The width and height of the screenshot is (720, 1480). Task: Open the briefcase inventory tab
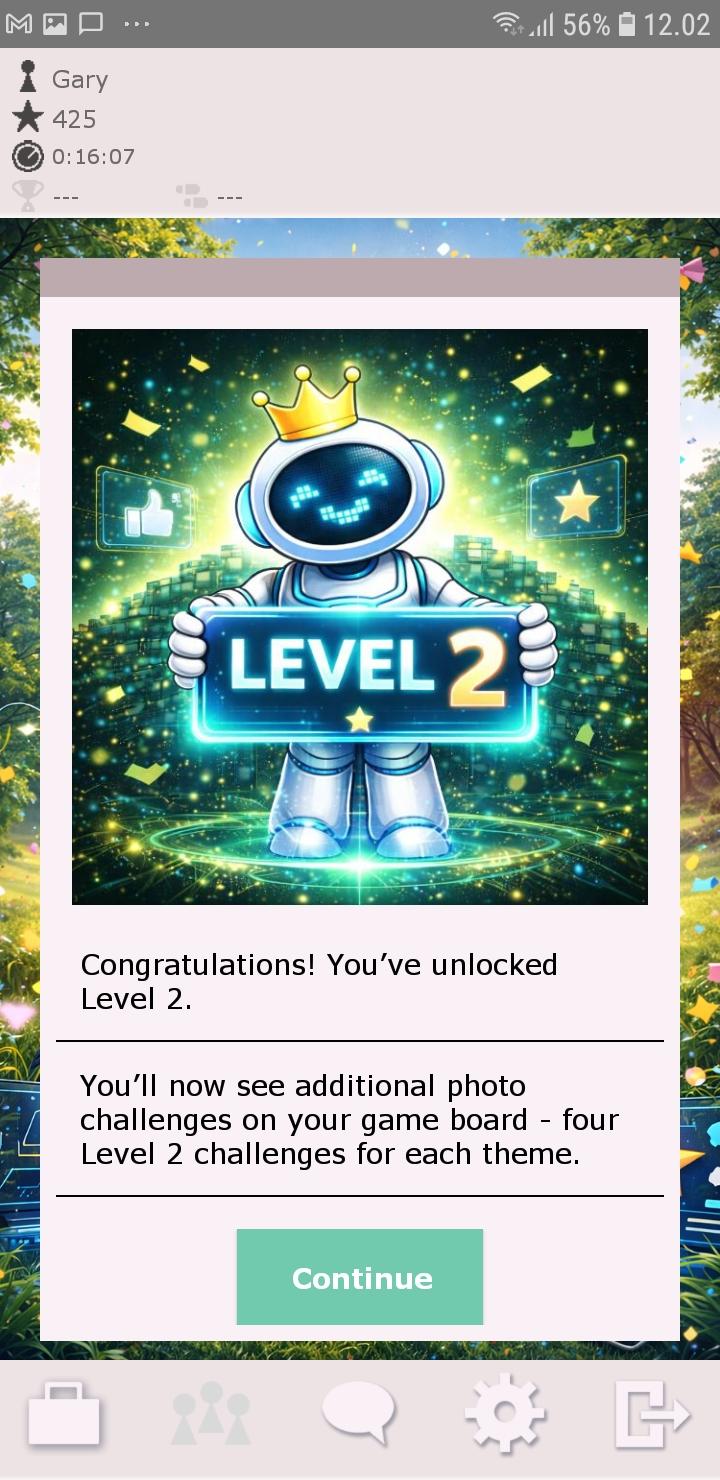coord(64,1414)
